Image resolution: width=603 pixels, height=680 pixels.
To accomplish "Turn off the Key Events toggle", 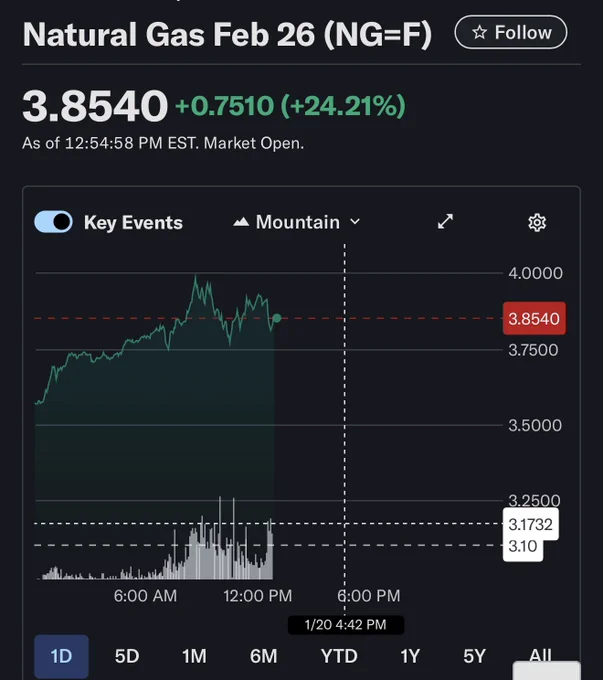I will point(53,222).
